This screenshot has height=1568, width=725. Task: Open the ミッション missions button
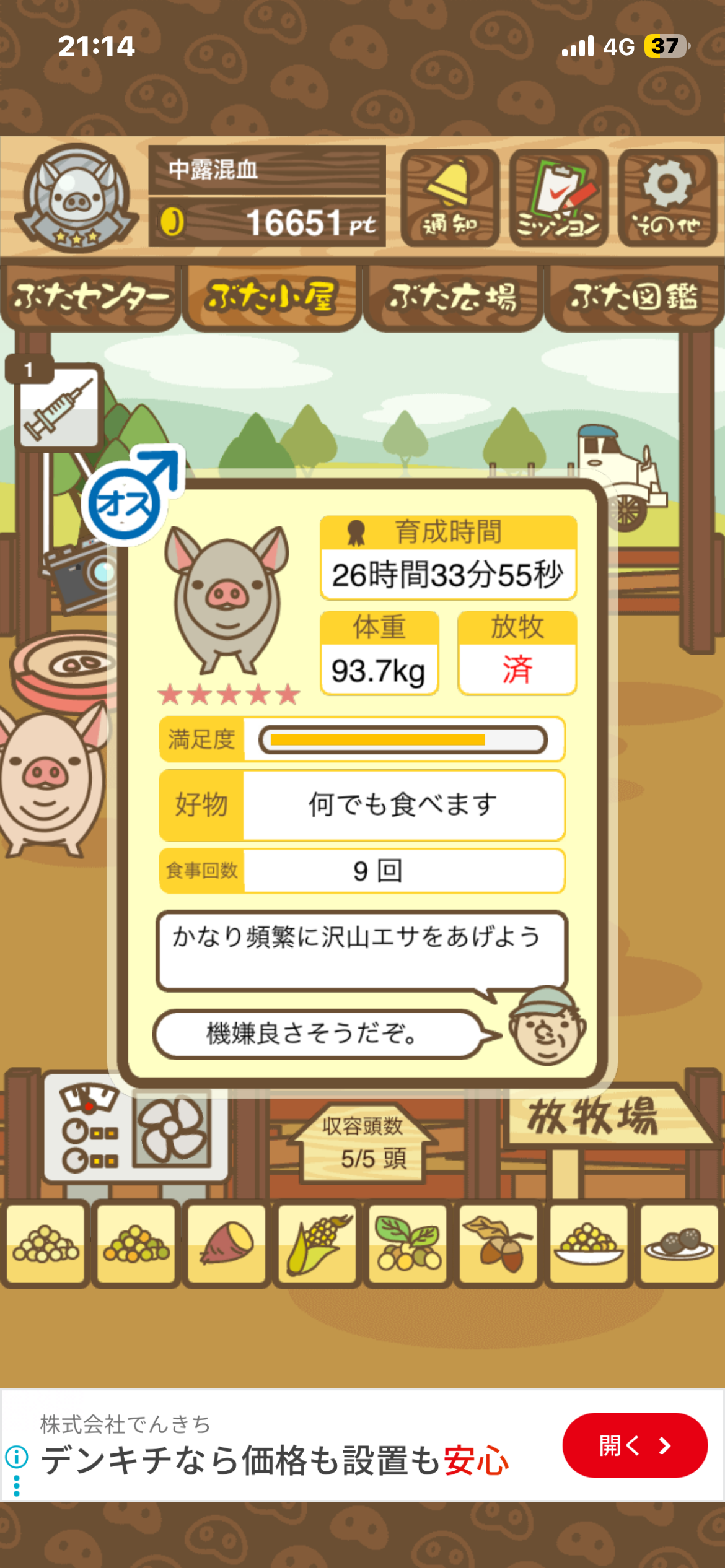558,198
